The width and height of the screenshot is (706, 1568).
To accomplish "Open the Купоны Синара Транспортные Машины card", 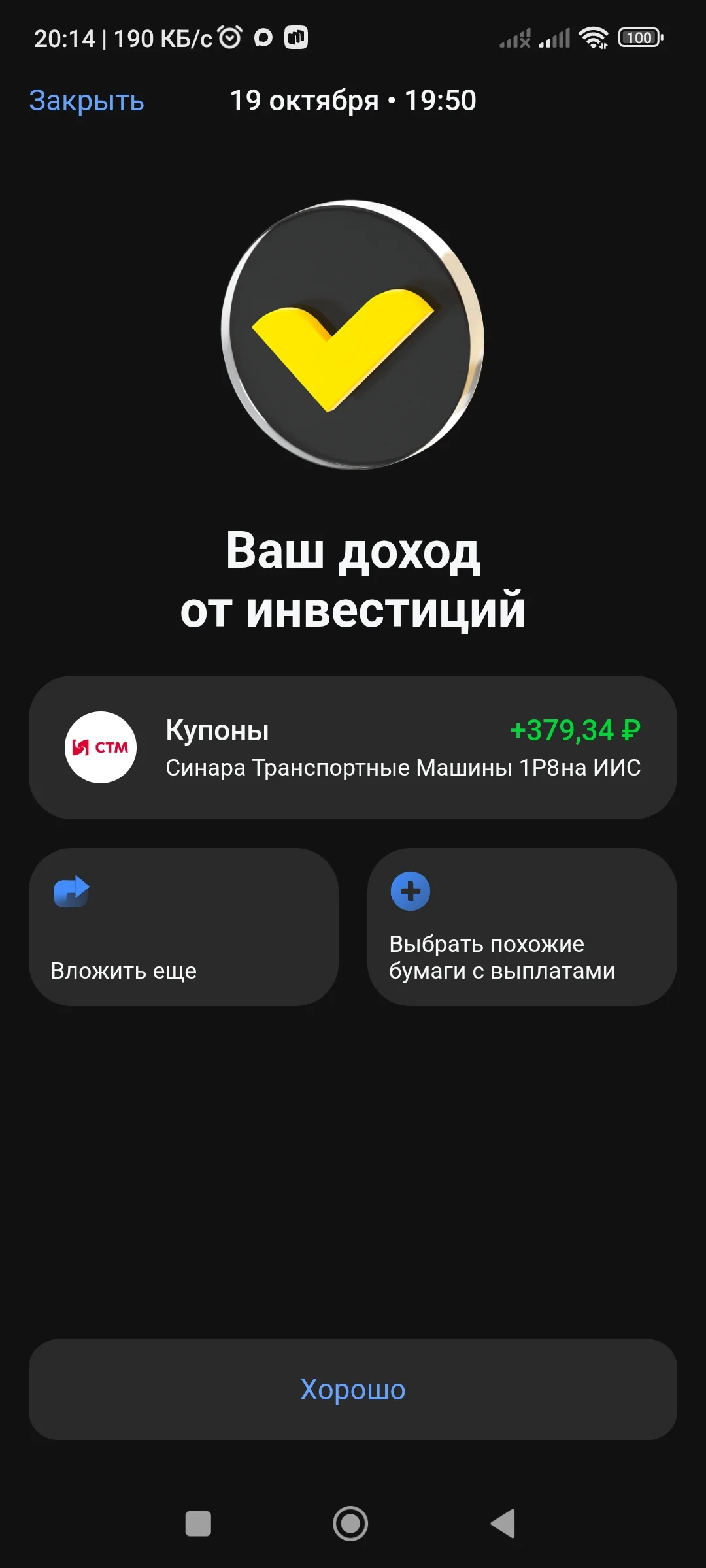I will tap(353, 747).
